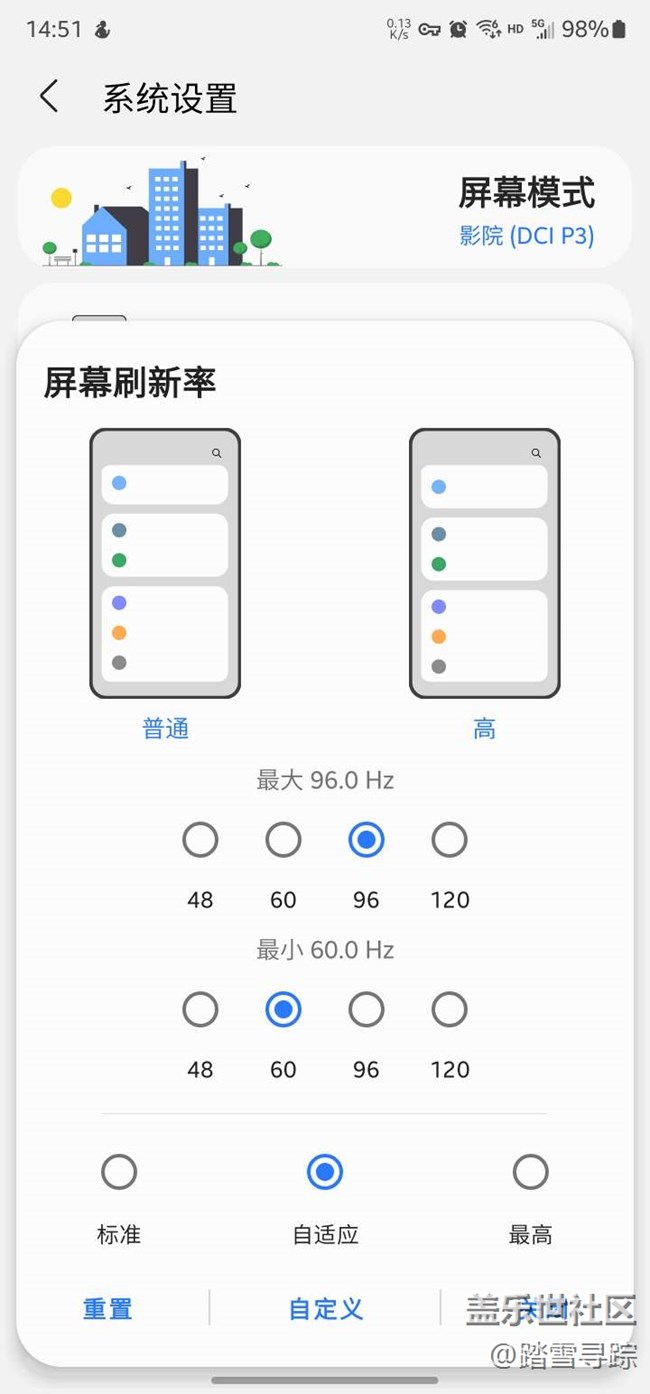The width and height of the screenshot is (650, 1394).
Task: Select 60 as the minimum refresh rate
Action: pos(283,1010)
